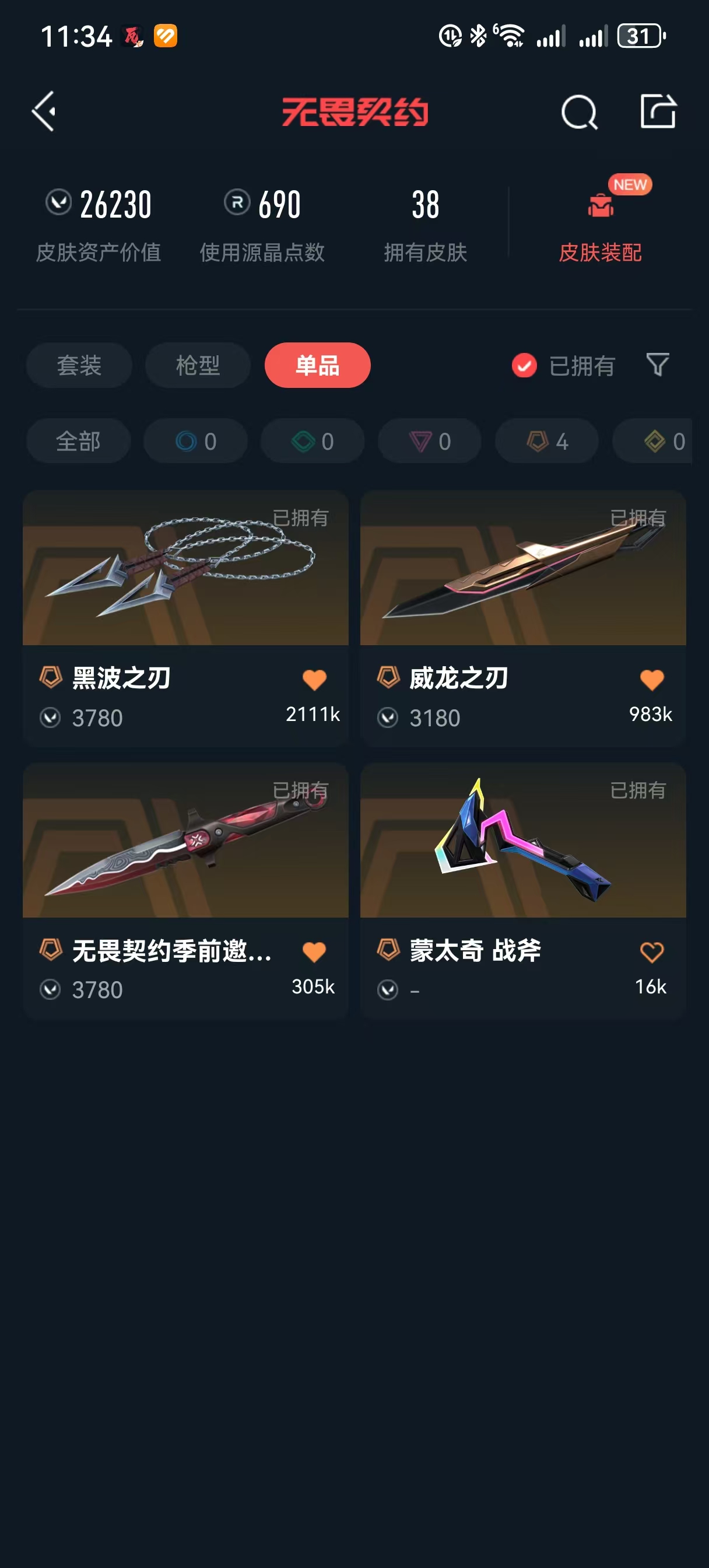The width and height of the screenshot is (709, 1568).
Task: Switch to the 枪型 tab
Action: (x=198, y=365)
